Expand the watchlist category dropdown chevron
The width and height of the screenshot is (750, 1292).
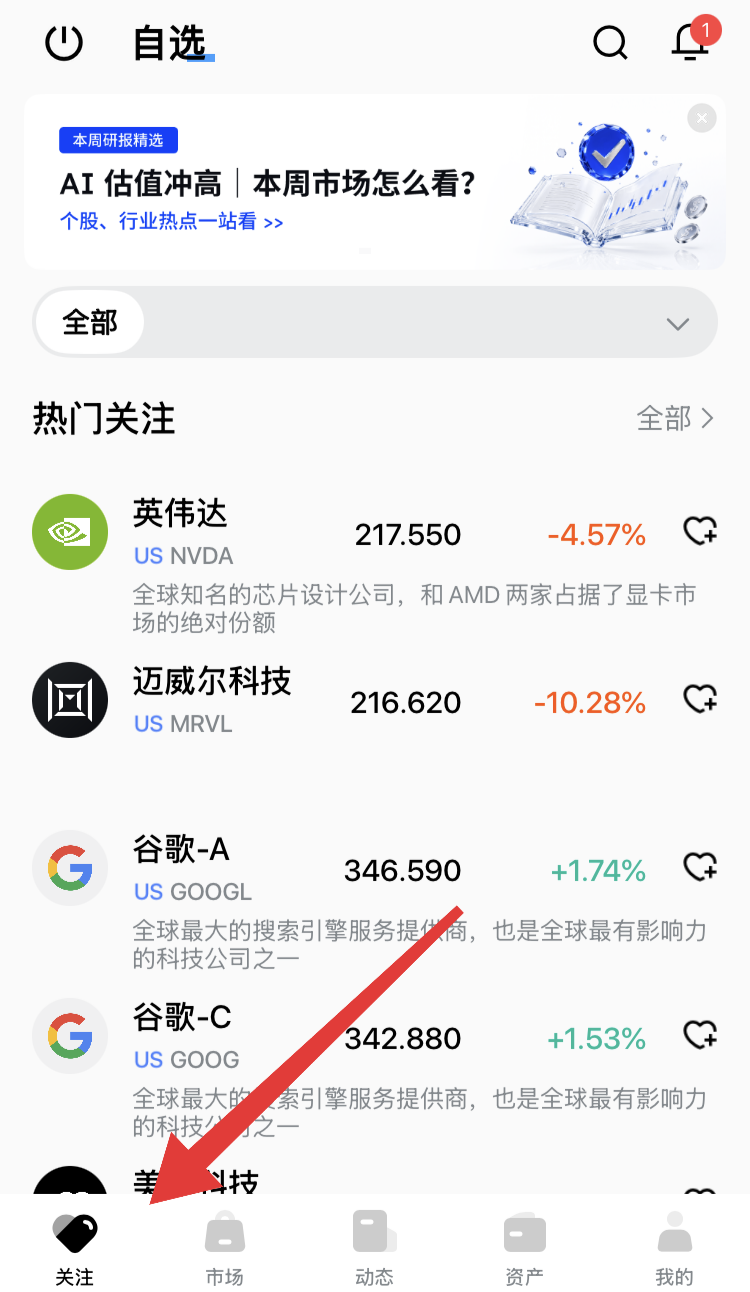coord(678,324)
